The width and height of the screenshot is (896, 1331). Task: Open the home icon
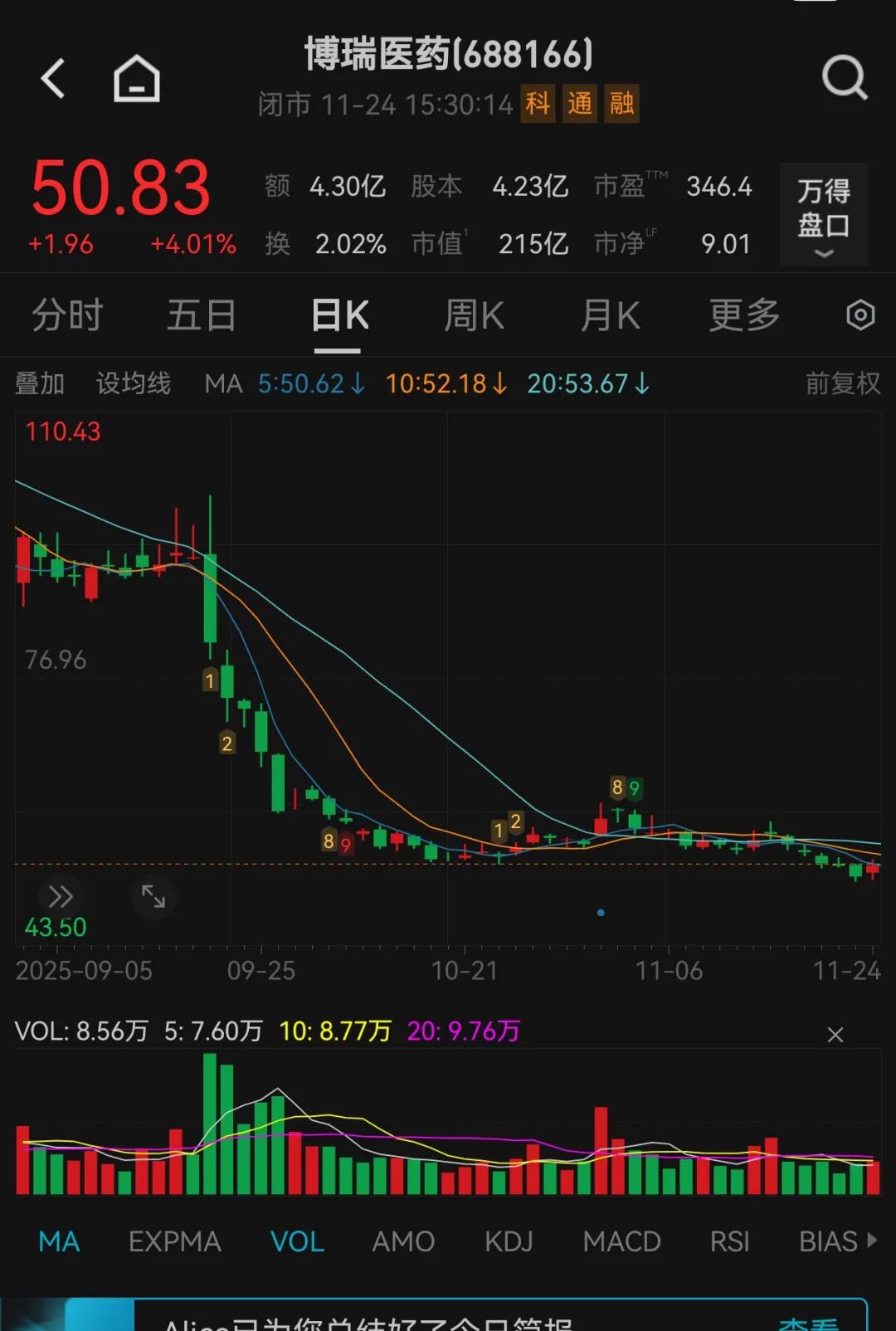(x=136, y=79)
